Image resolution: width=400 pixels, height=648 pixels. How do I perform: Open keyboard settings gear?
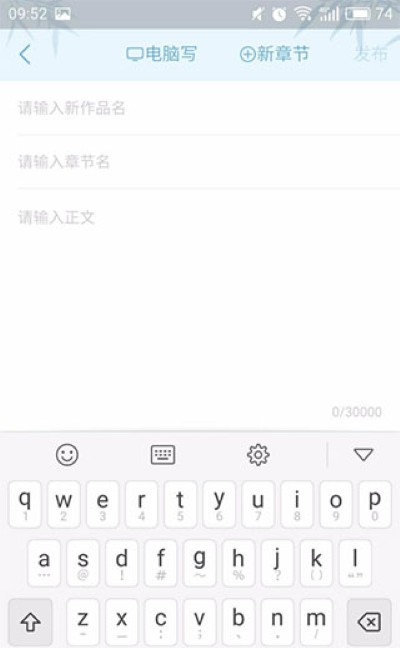coord(258,455)
